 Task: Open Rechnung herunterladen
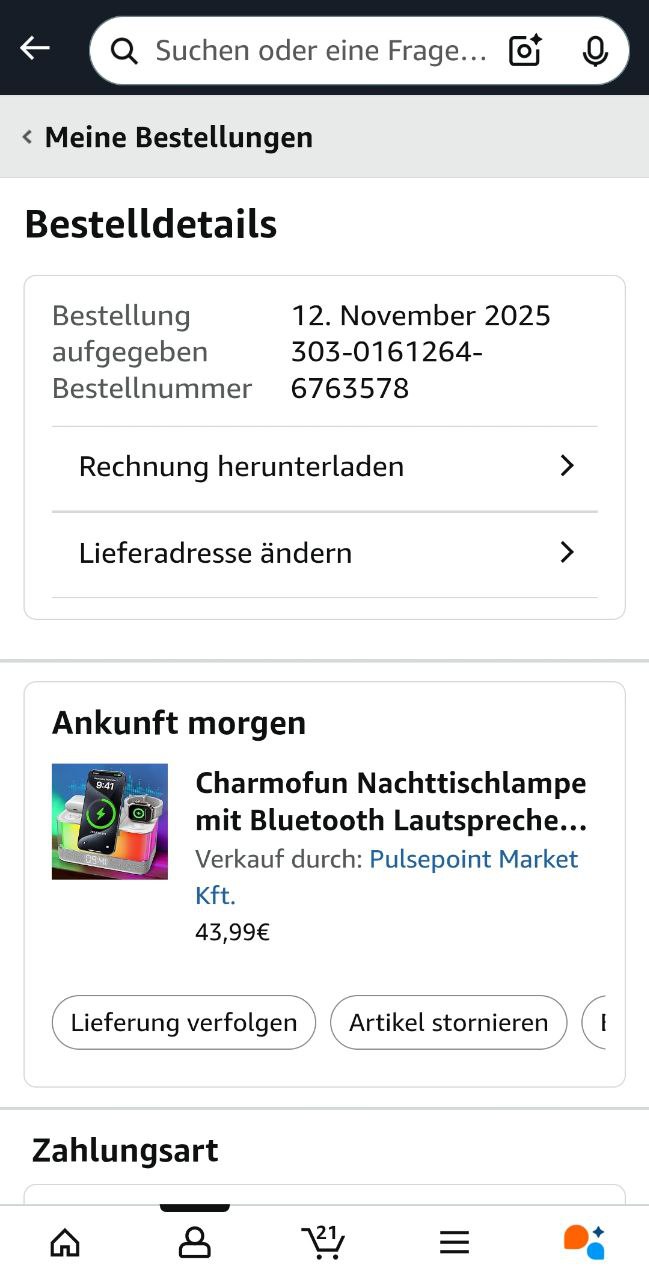coord(325,467)
